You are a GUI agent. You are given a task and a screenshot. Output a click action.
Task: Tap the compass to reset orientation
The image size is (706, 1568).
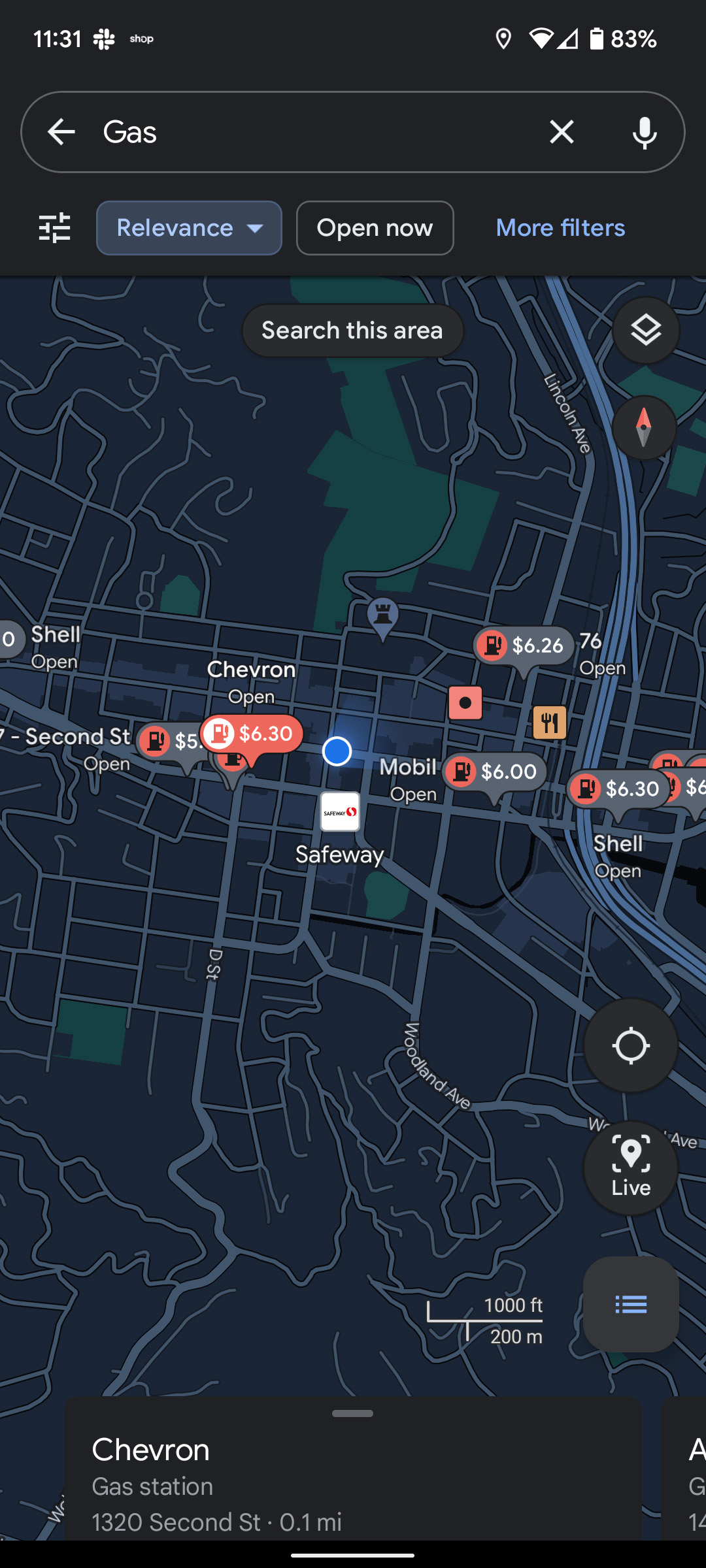[644, 428]
